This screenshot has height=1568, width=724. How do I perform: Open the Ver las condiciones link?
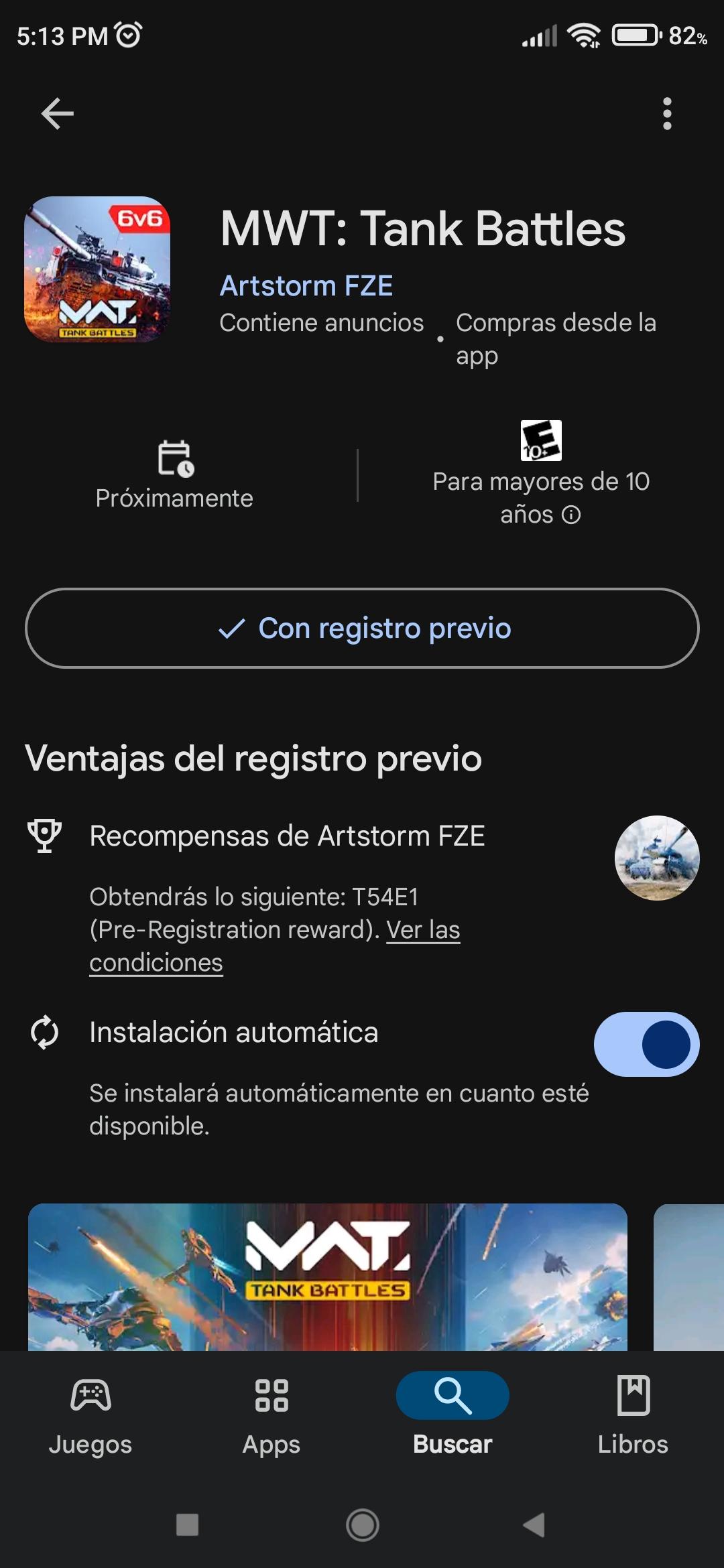pyautogui.click(x=422, y=930)
